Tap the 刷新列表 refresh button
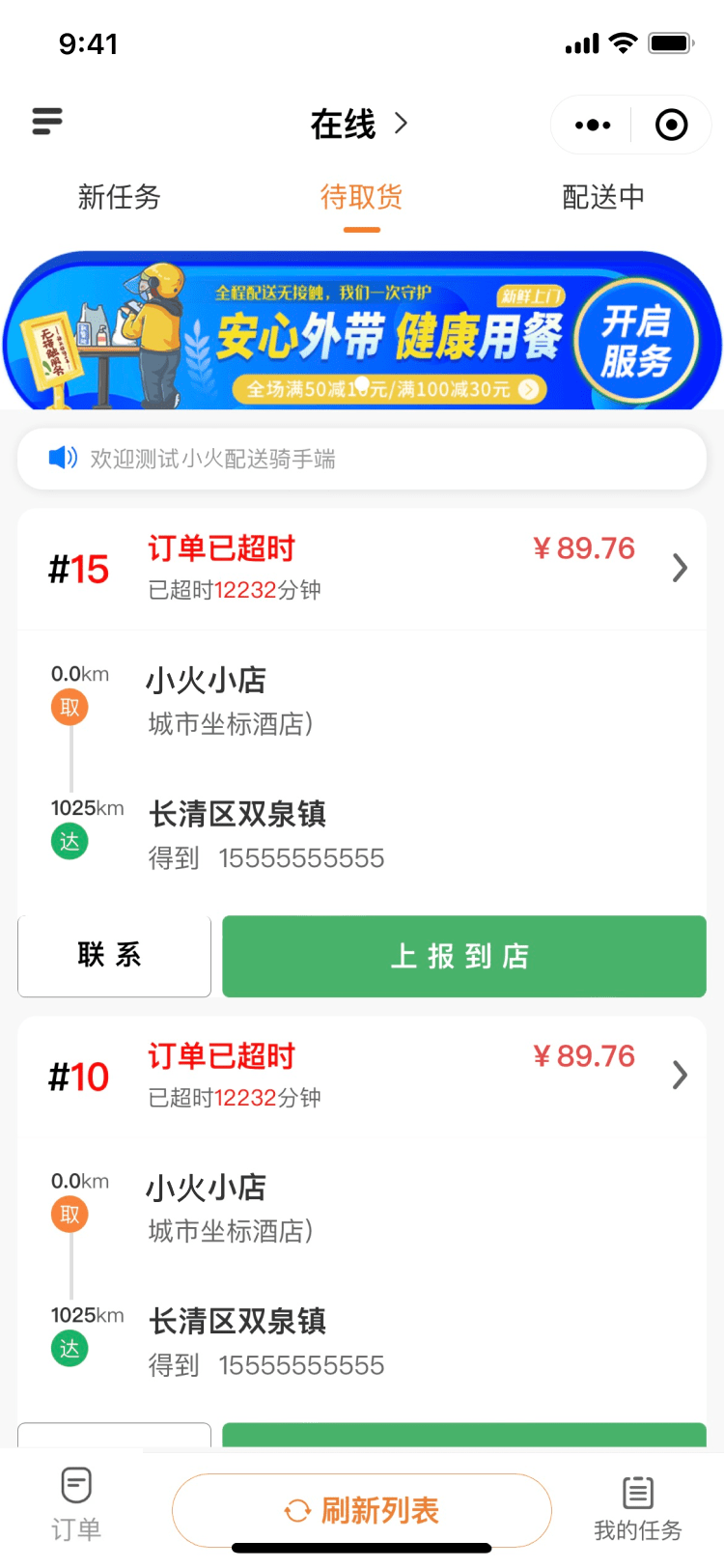The height and width of the screenshot is (1568, 724). pyautogui.click(x=362, y=1510)
